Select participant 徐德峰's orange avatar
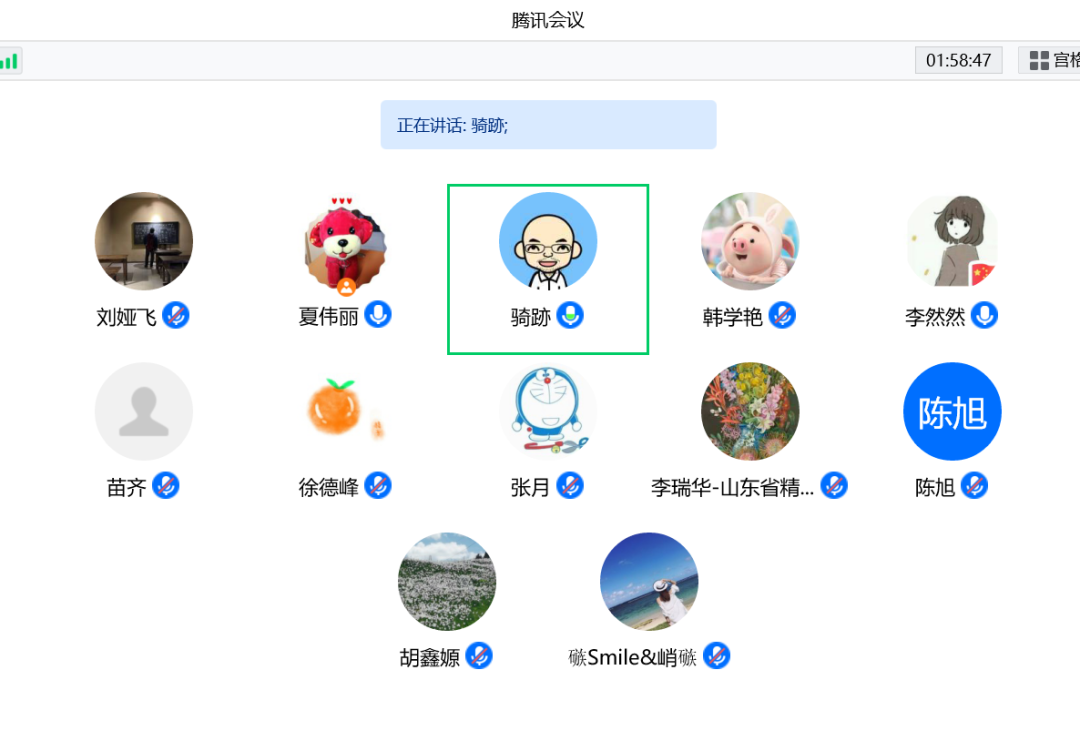The height and width of the screenshot is (741, 1080). tap(344, 411)
